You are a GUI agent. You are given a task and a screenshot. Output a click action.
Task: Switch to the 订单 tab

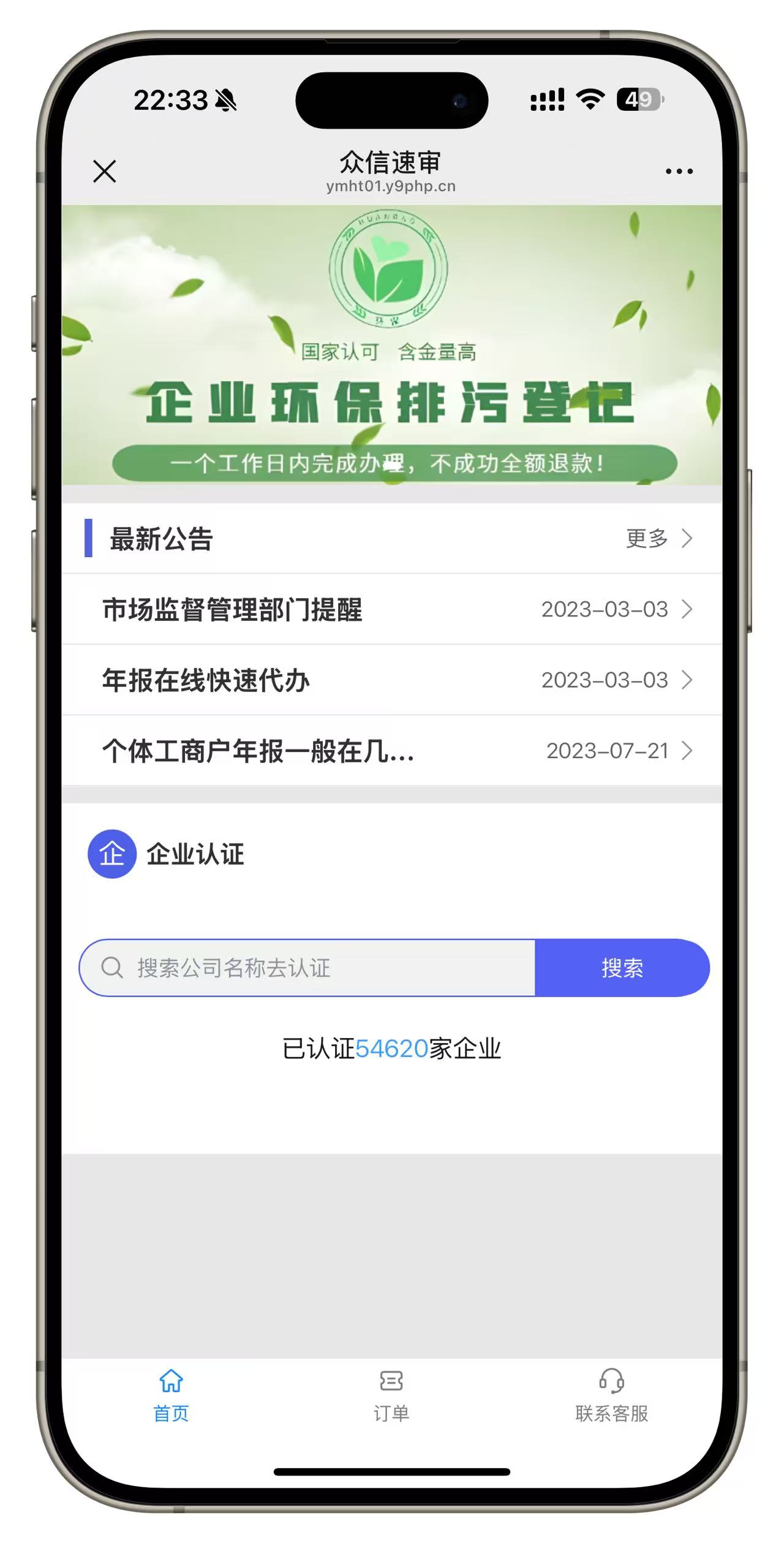coord(391,1396)
